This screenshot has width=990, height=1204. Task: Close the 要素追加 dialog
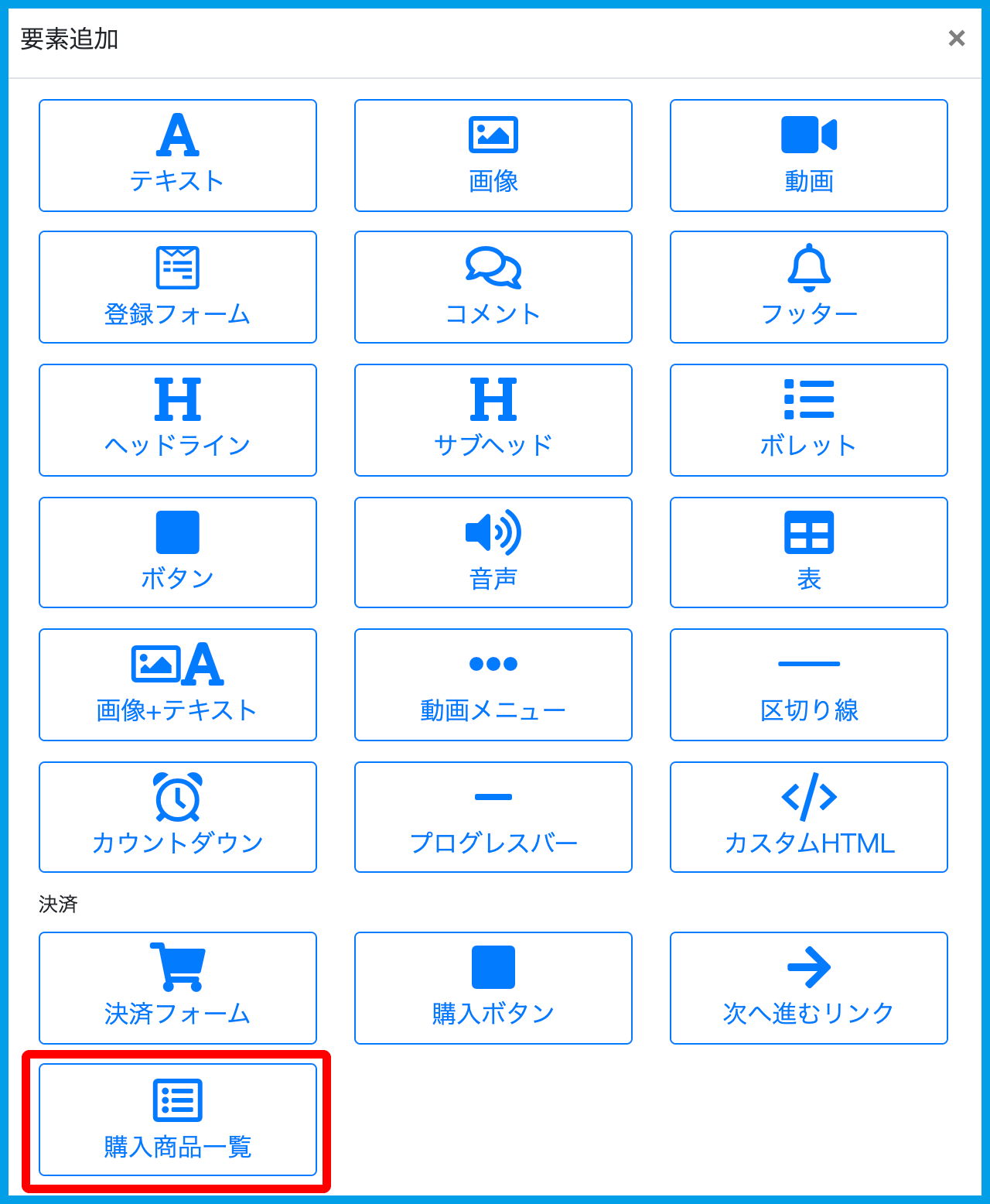click(956, 38)
